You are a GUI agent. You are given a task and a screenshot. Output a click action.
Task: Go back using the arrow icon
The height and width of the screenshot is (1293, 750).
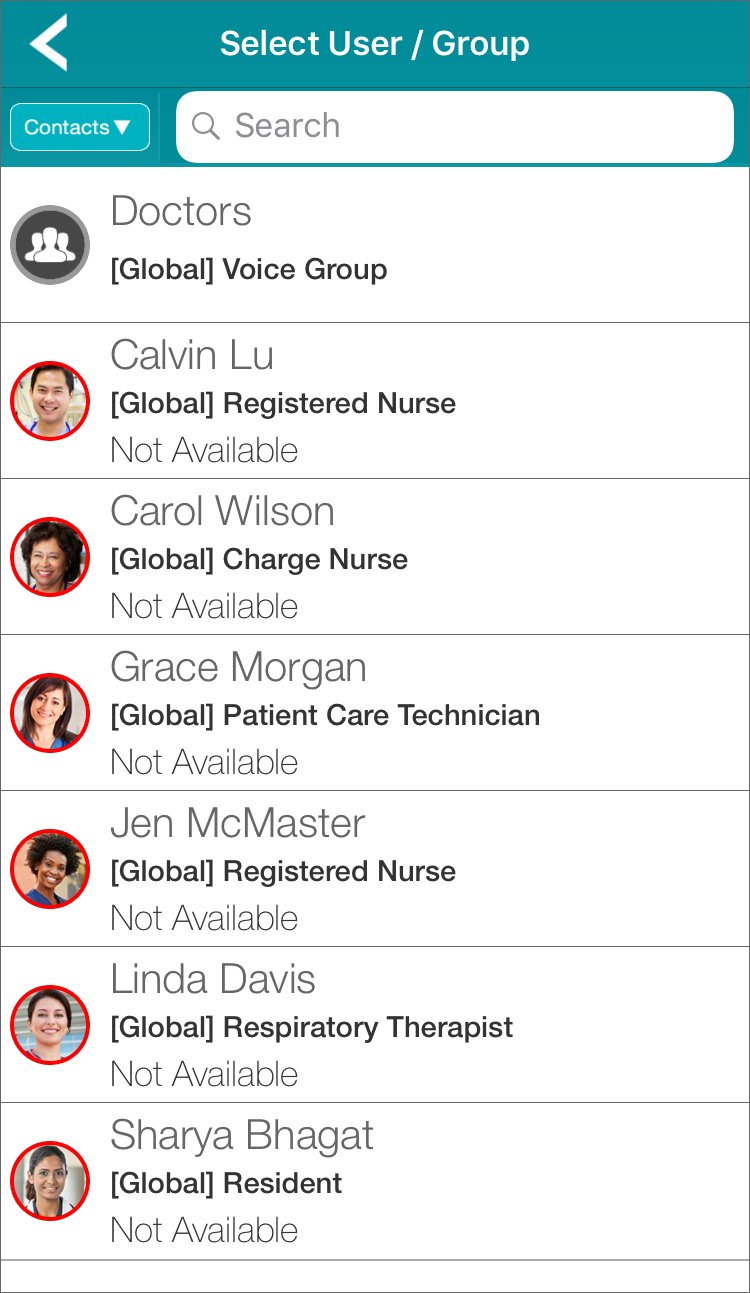point(48,43)
